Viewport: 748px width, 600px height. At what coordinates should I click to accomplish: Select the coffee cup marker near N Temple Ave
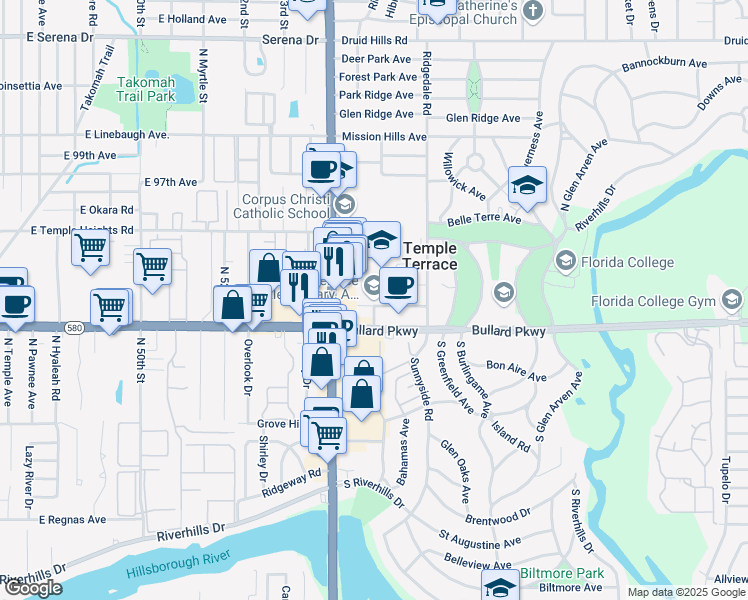coord(15,304)
